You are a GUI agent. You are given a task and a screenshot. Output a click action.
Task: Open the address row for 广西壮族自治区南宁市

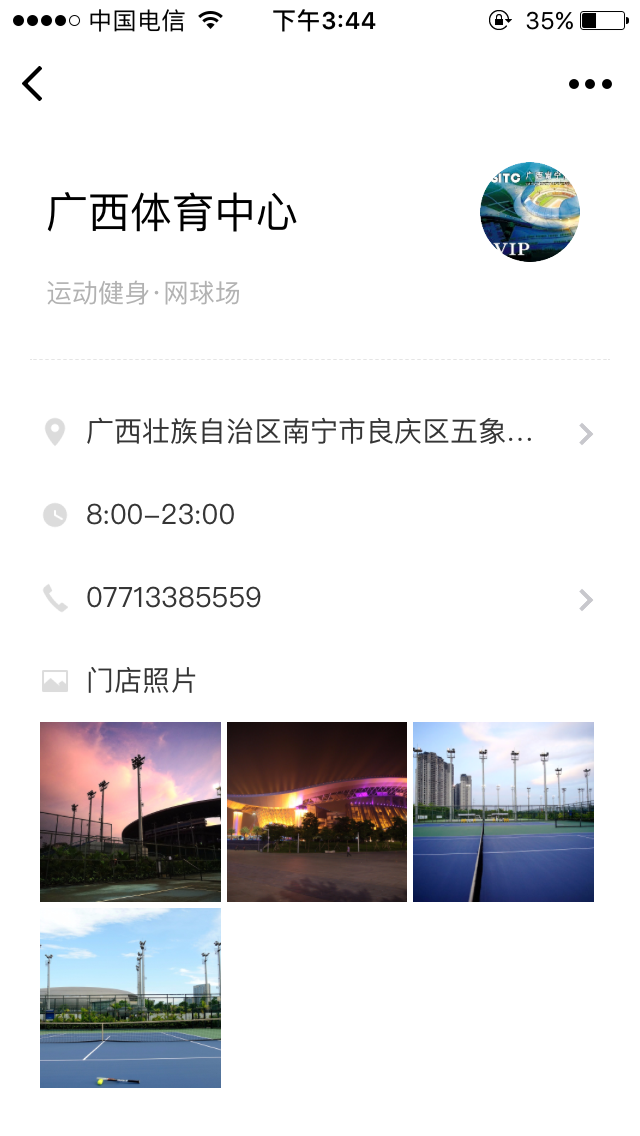click(x=319, y=433)
